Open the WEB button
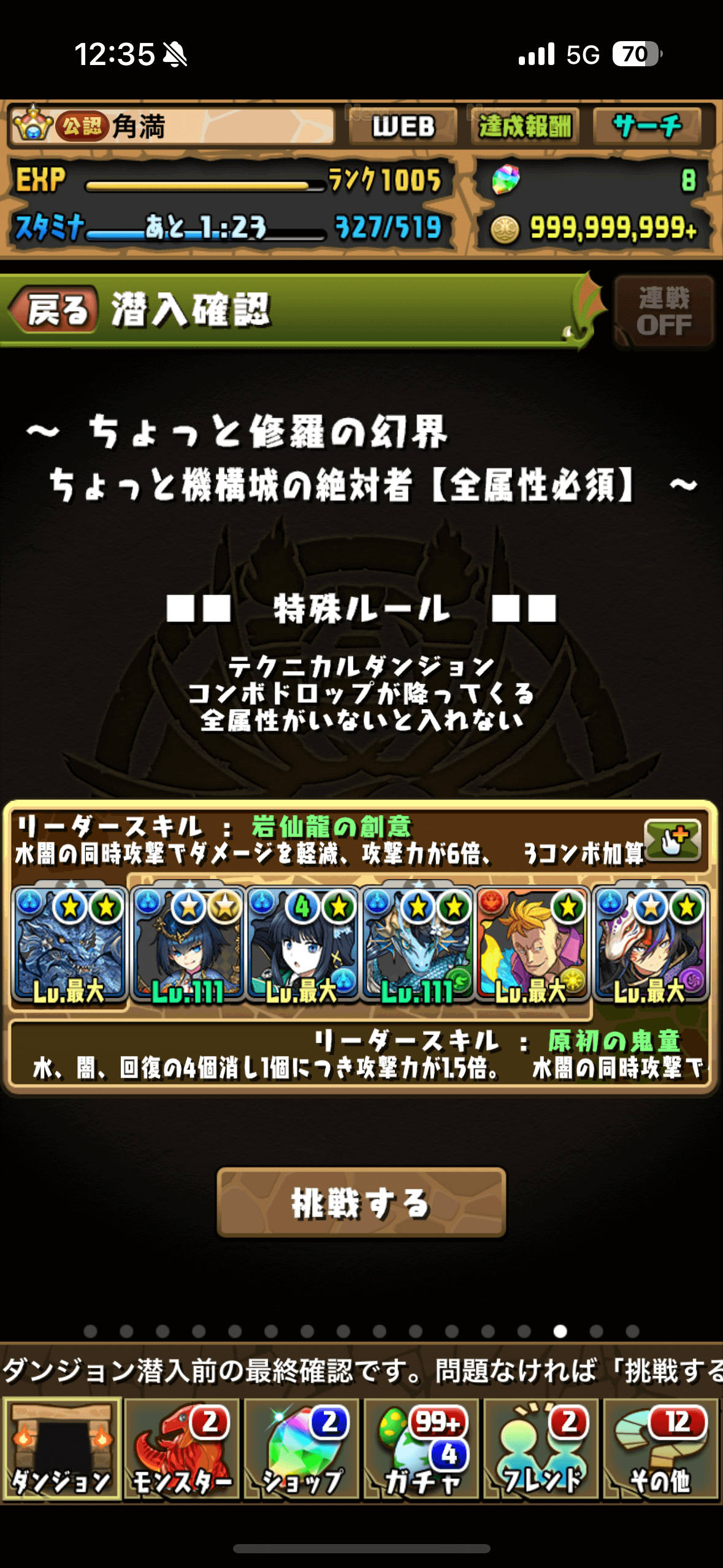The width and height of the screenshot is (723, 1568). 403,126
